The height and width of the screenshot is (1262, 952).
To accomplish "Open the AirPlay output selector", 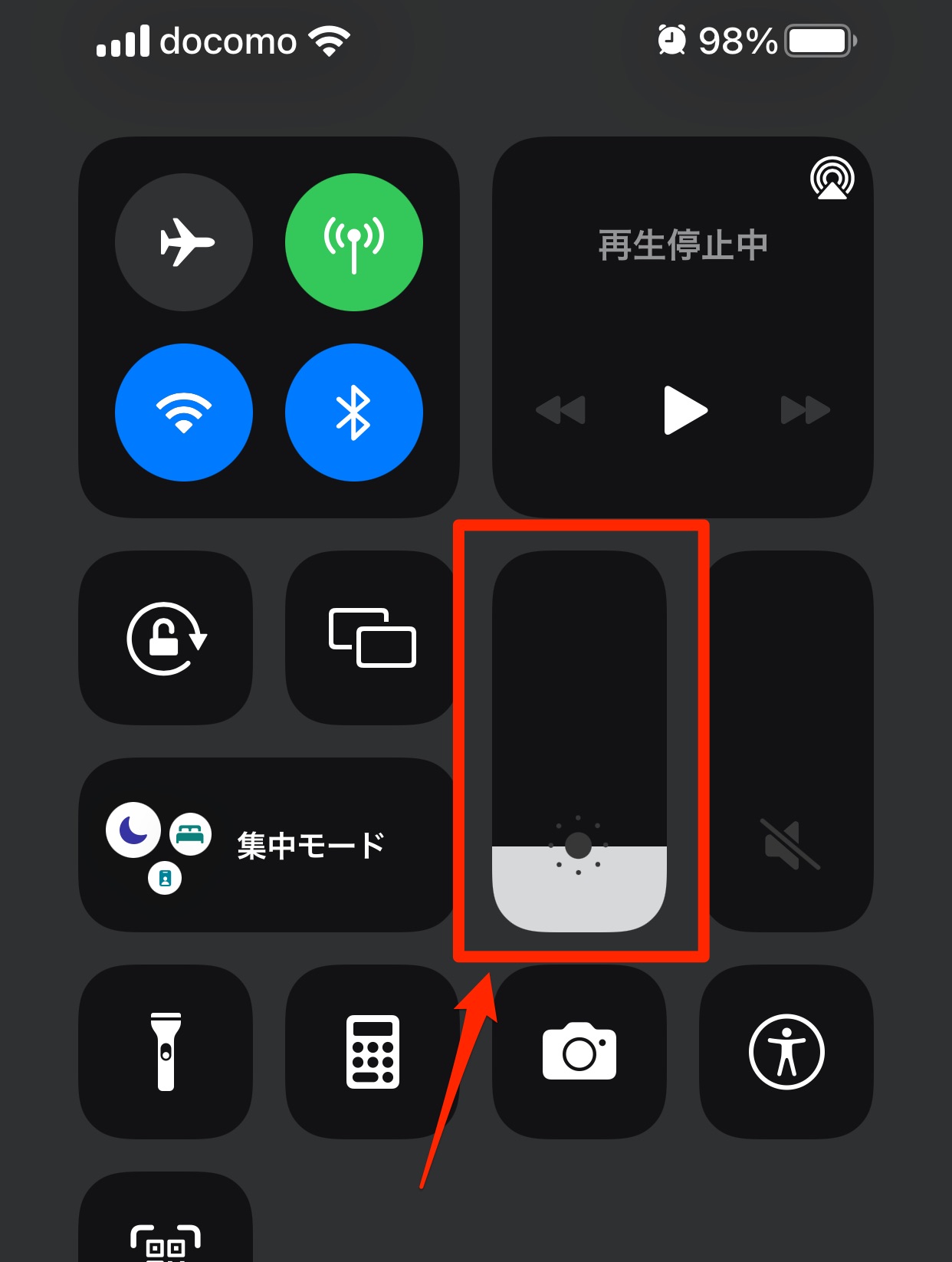I will 832,178.
